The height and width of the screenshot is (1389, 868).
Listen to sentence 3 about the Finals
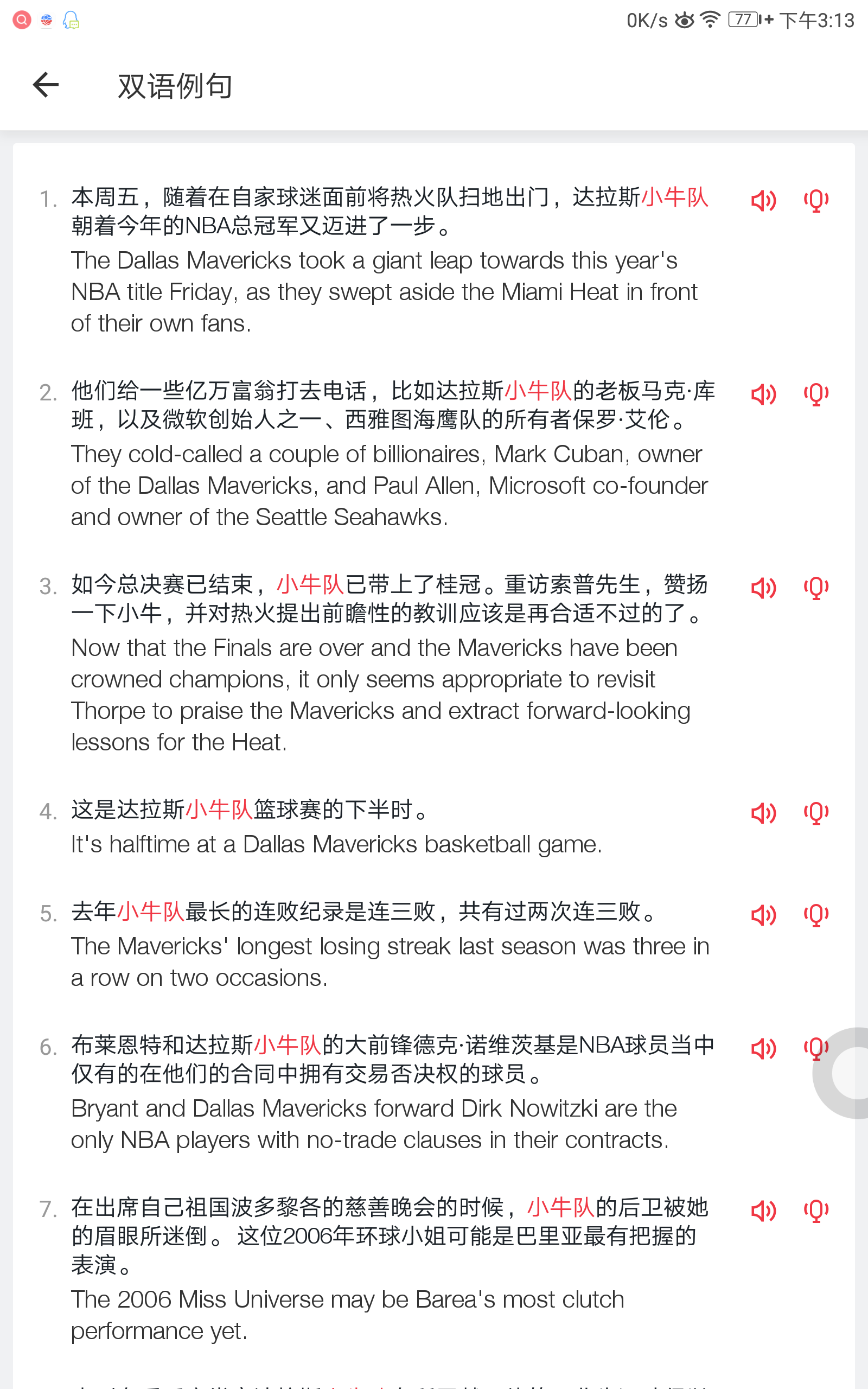coord(763,588)
